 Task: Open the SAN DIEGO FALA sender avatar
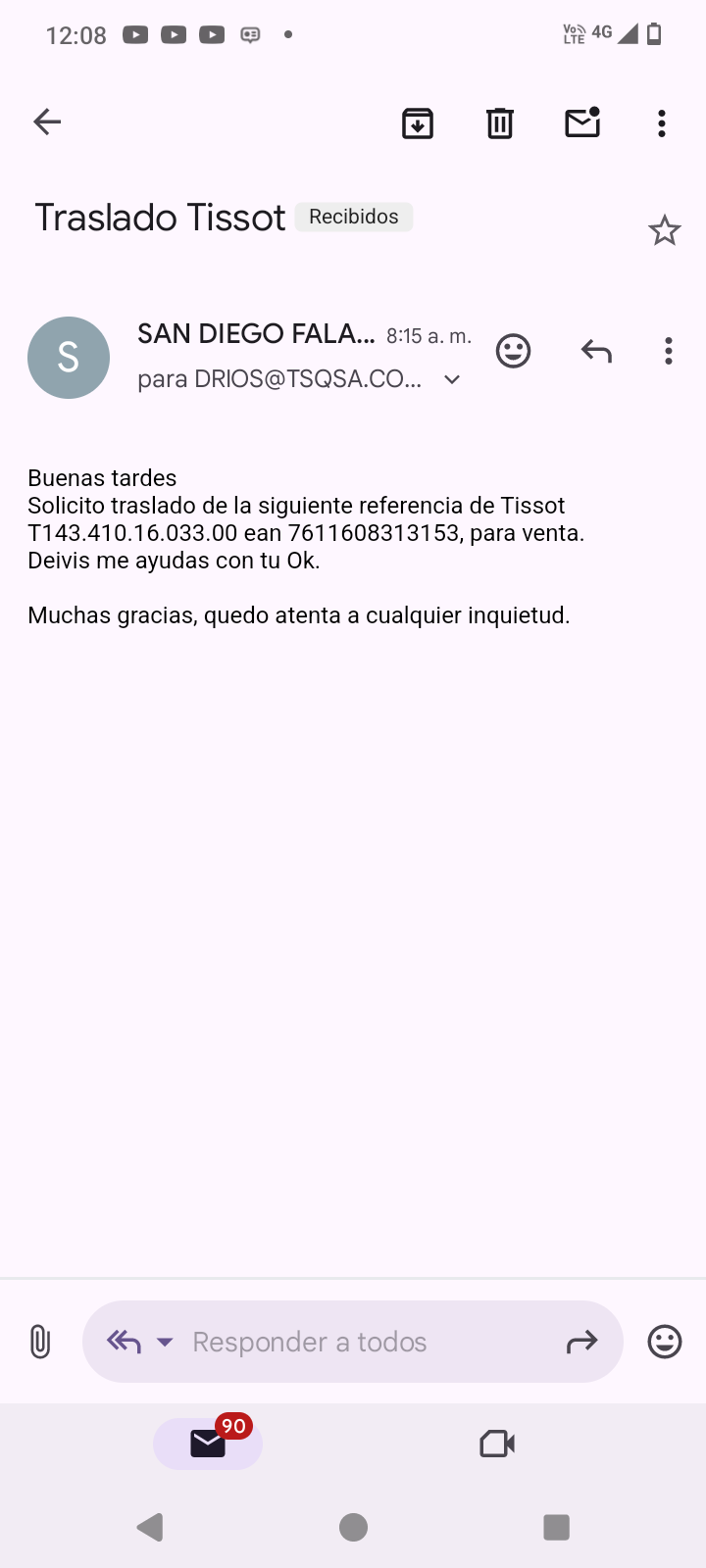69,358
